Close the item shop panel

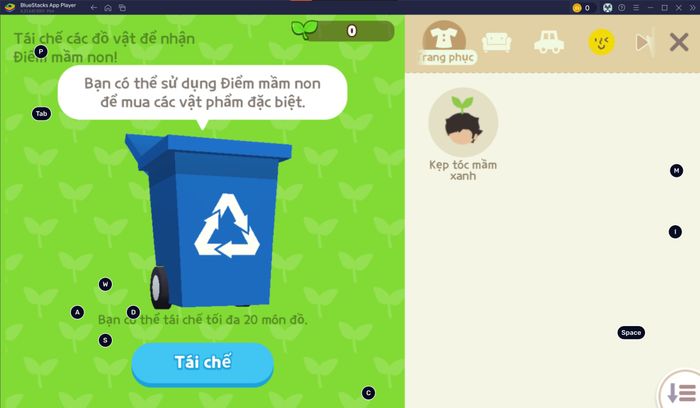(x=679, y=42)
